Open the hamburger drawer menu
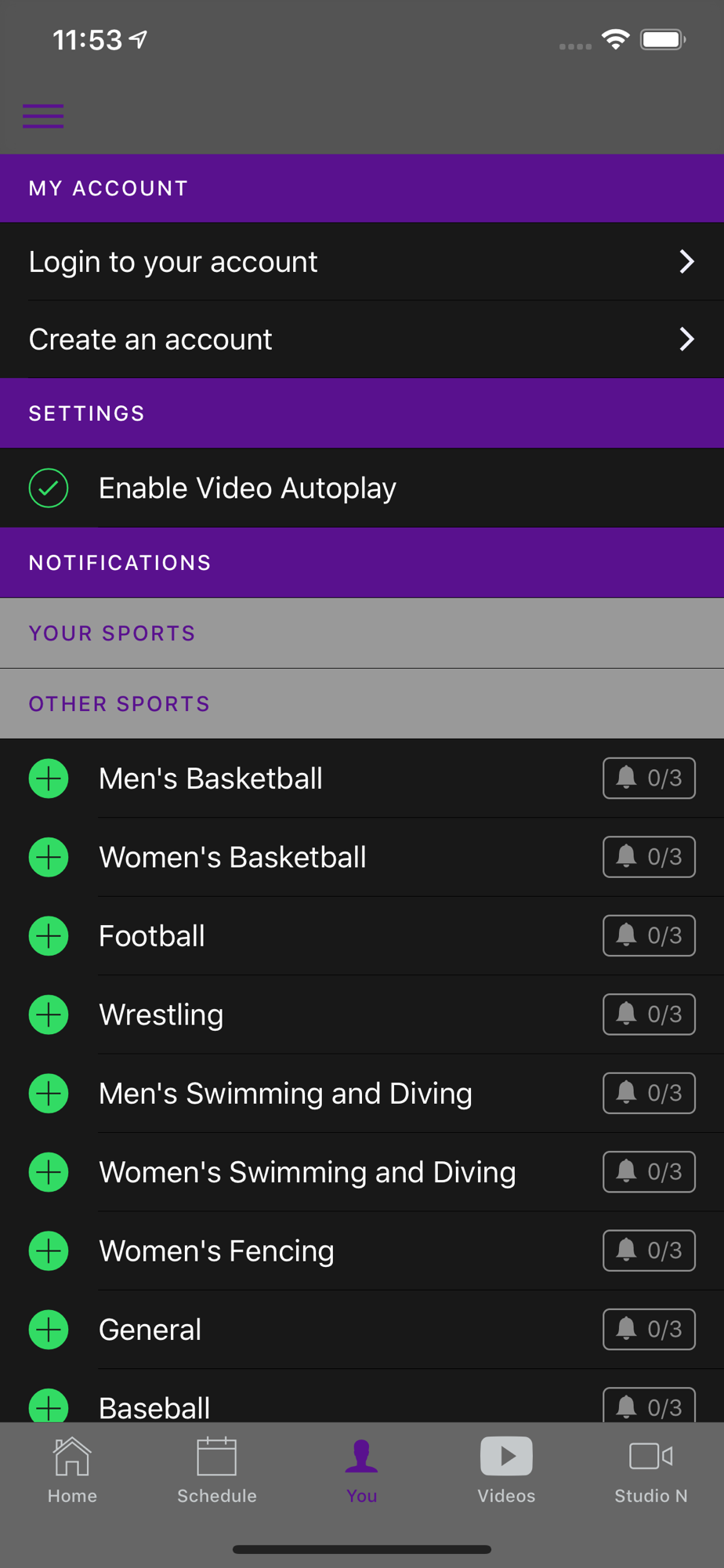 (43, 116)
